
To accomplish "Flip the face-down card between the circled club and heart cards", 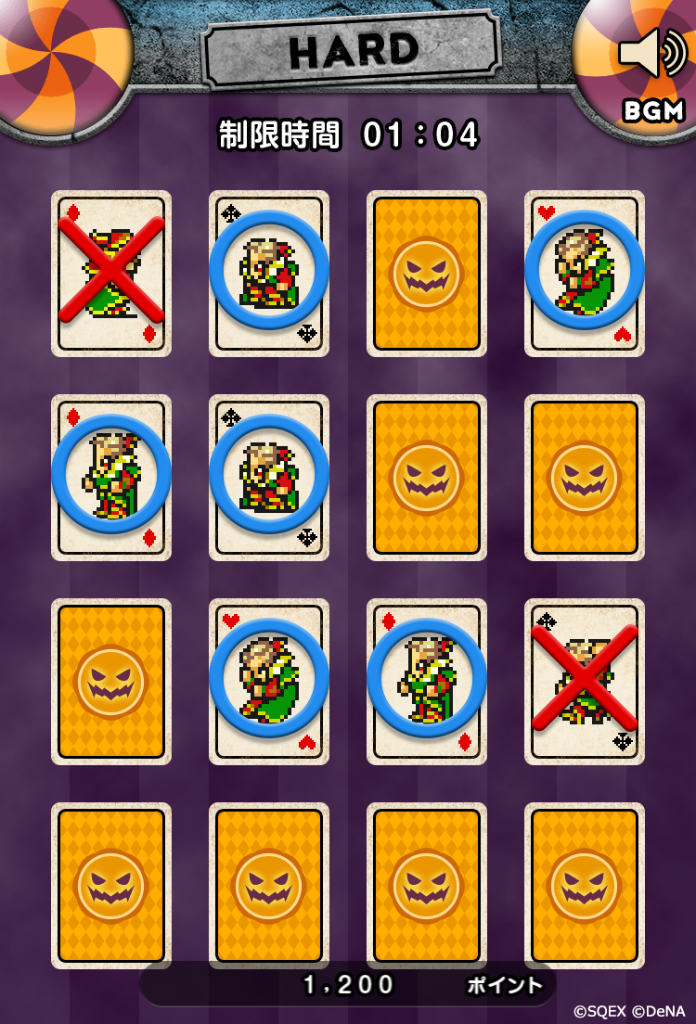I will tap(427, 273).
